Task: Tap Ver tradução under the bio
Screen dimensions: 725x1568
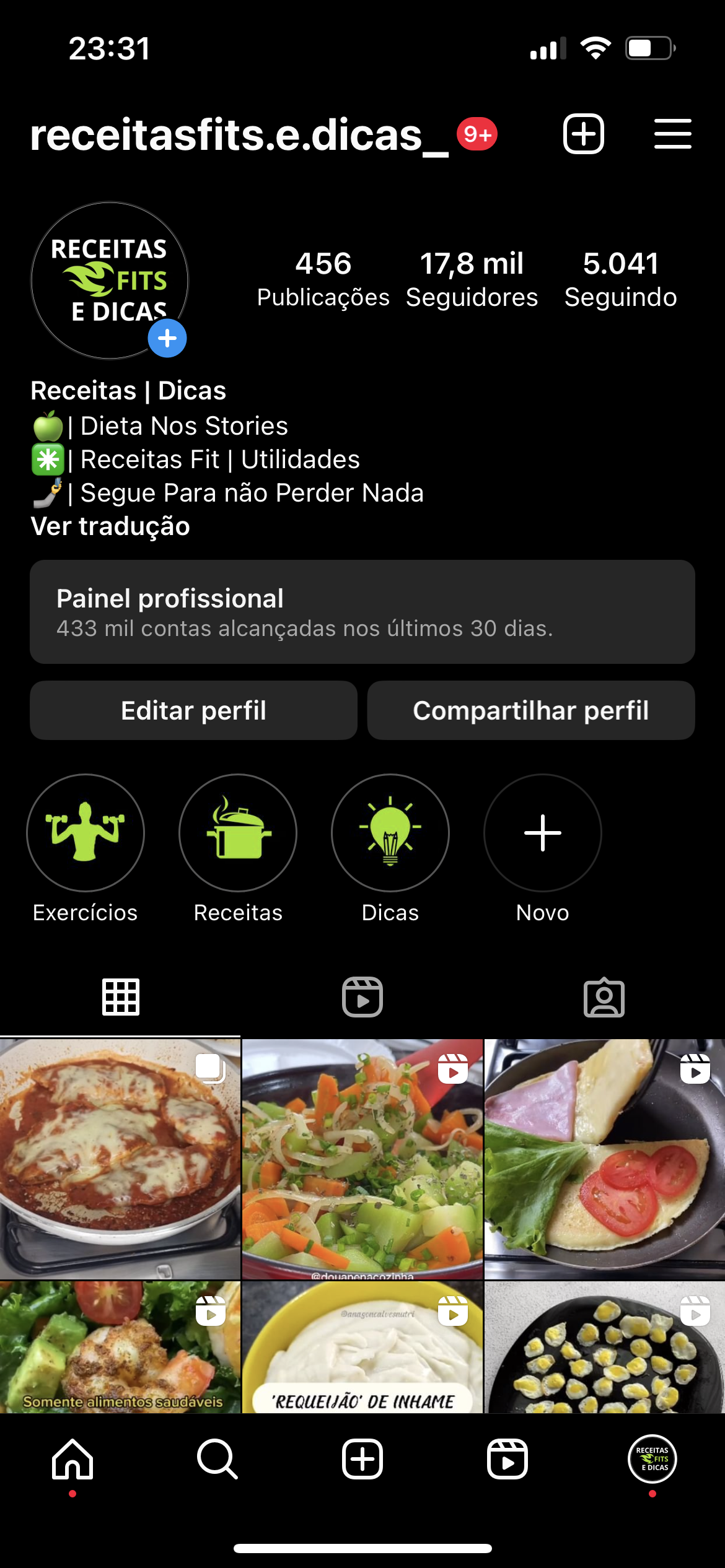Action: click(x=110, y=526)
